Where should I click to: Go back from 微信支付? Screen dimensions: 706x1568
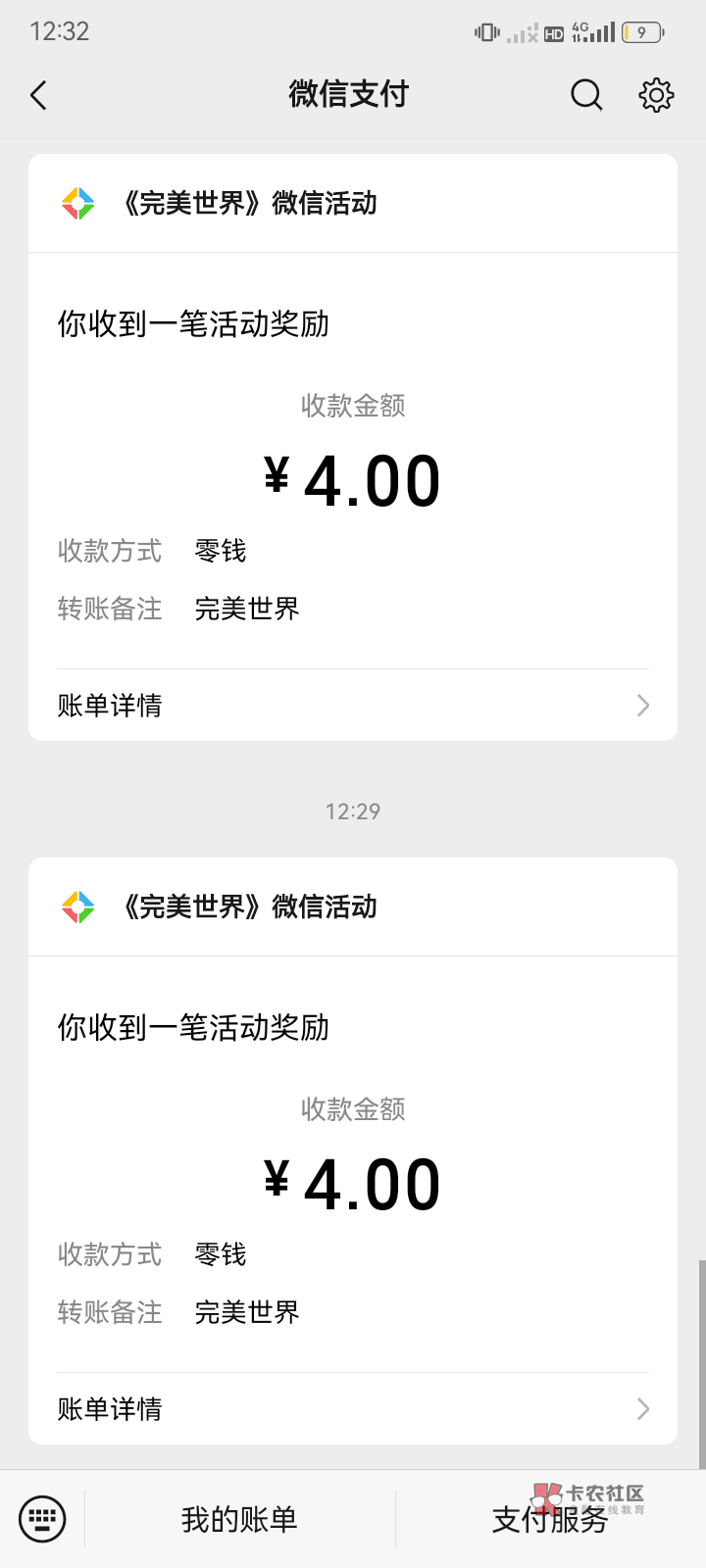coord(38,95)
